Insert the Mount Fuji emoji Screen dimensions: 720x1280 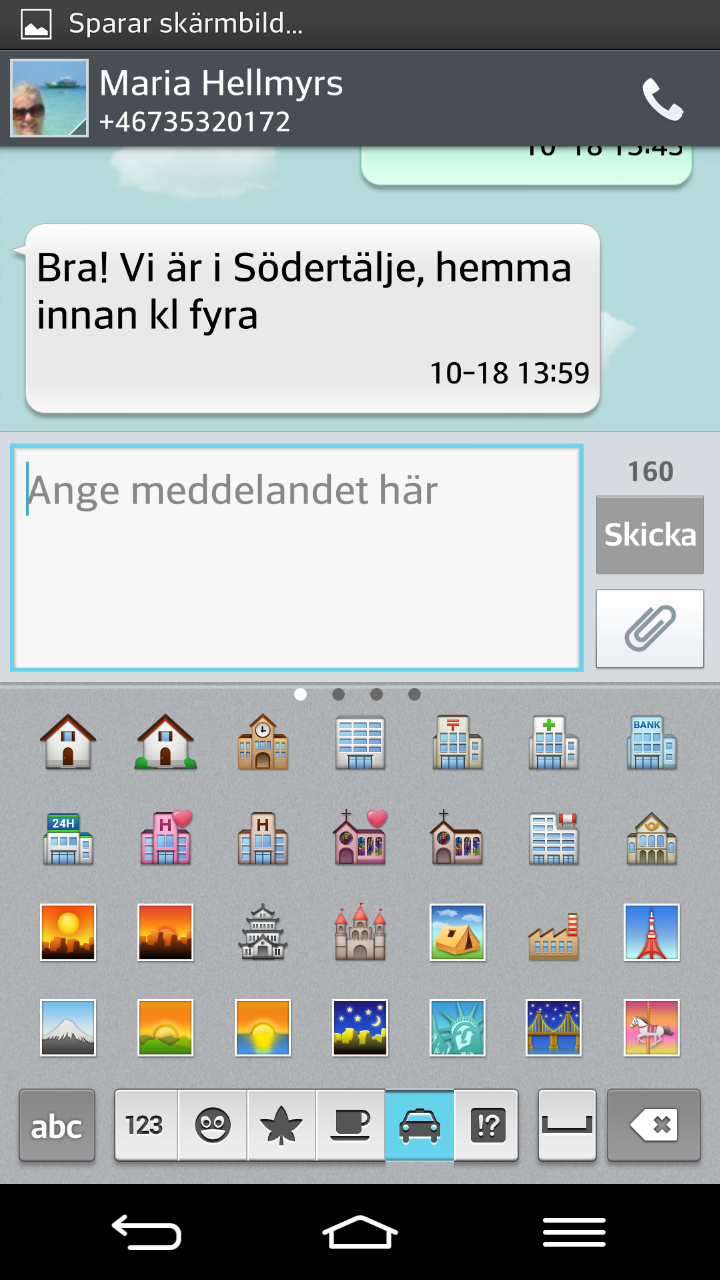(68, 1028)
